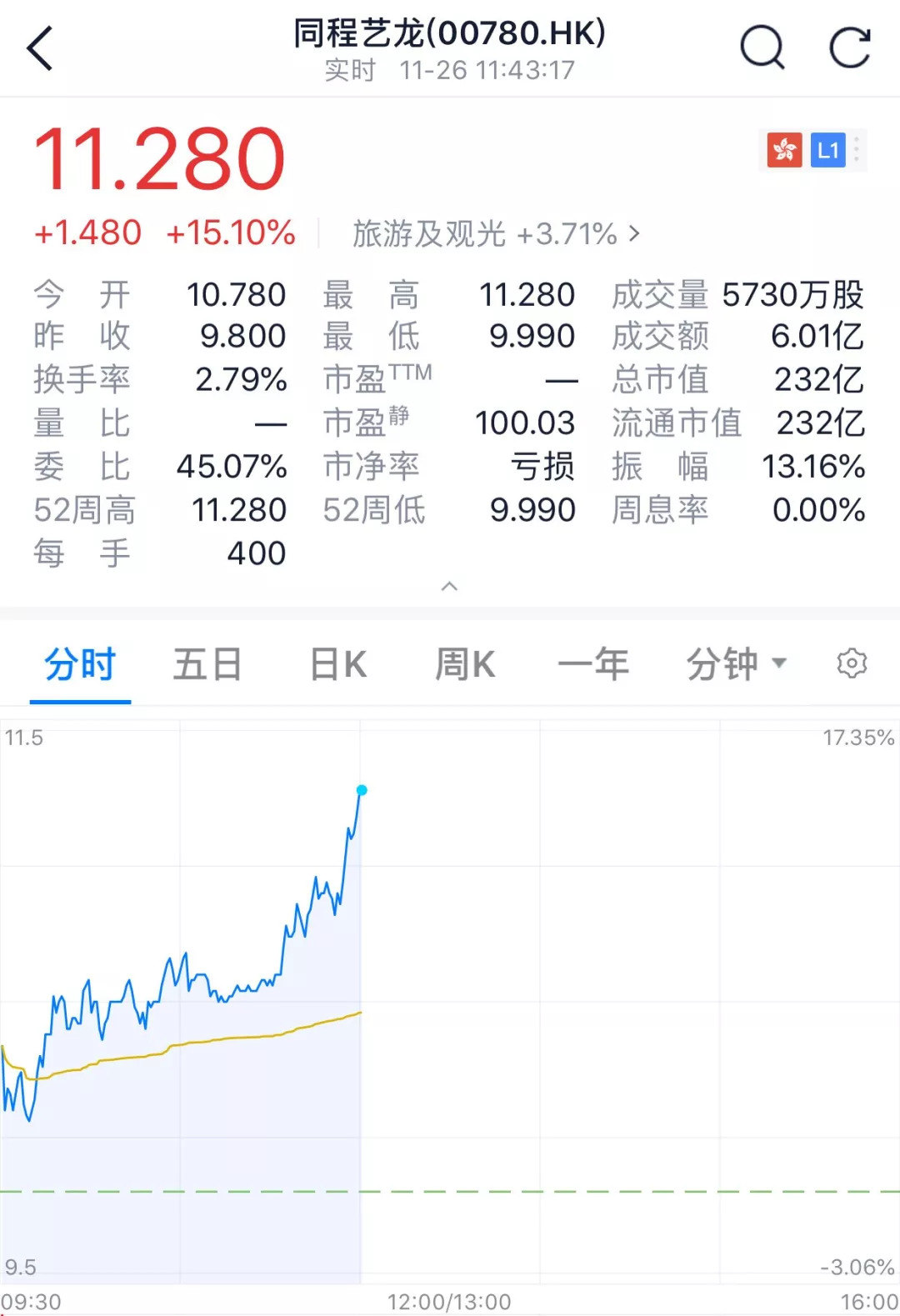
Task: Refresh the real-time quote
Action: tap(849, 47)
